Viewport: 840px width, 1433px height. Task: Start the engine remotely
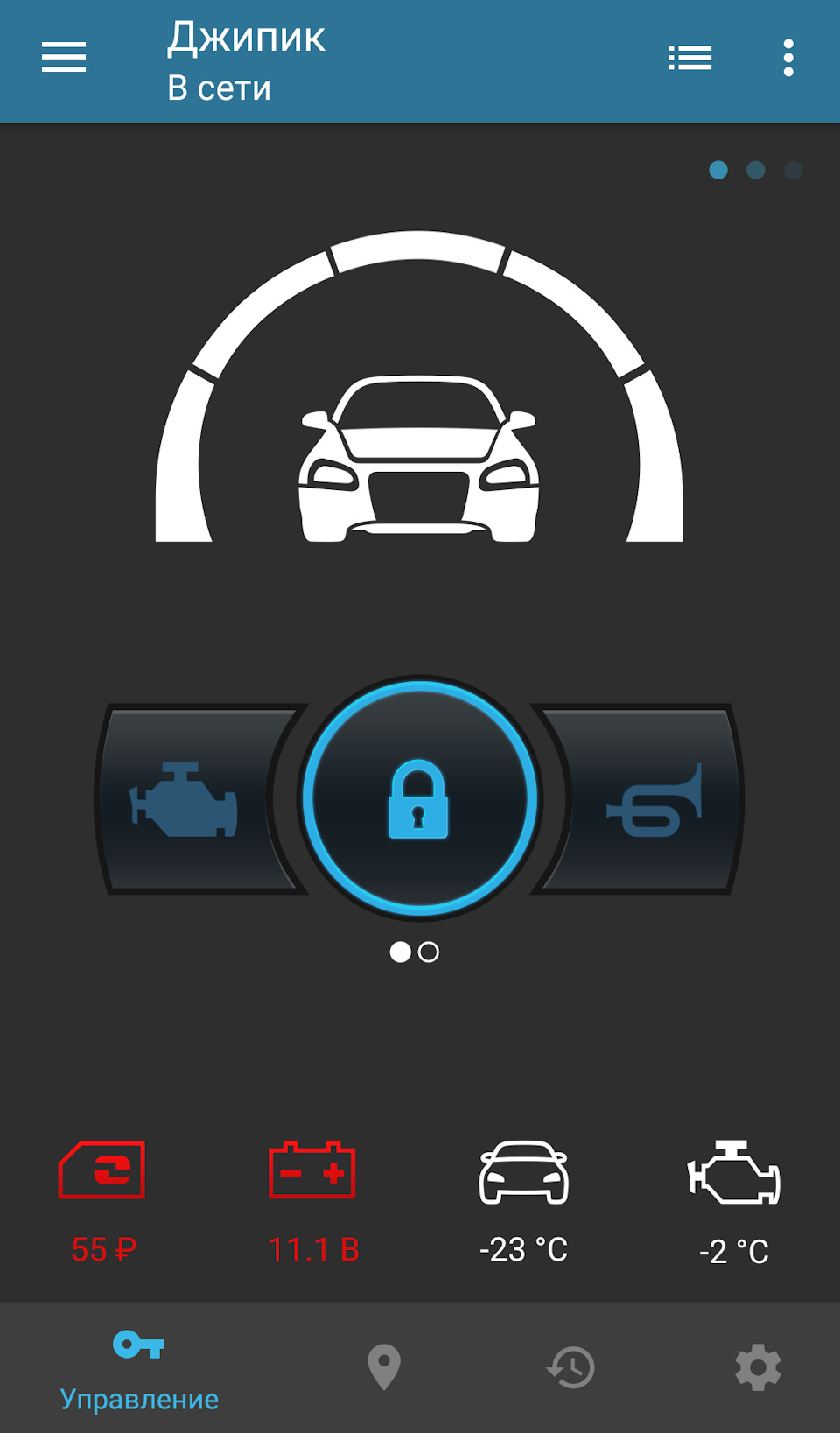(x=185, y=800)
